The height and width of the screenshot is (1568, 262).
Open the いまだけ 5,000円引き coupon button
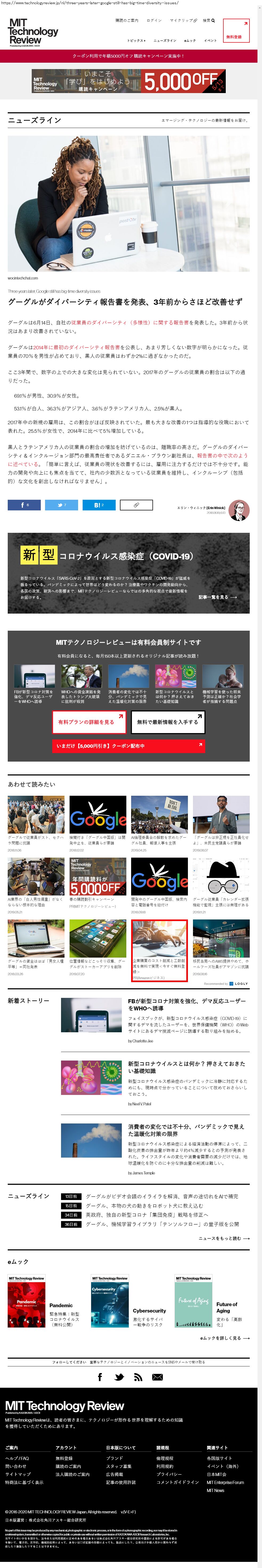(128, 745)
